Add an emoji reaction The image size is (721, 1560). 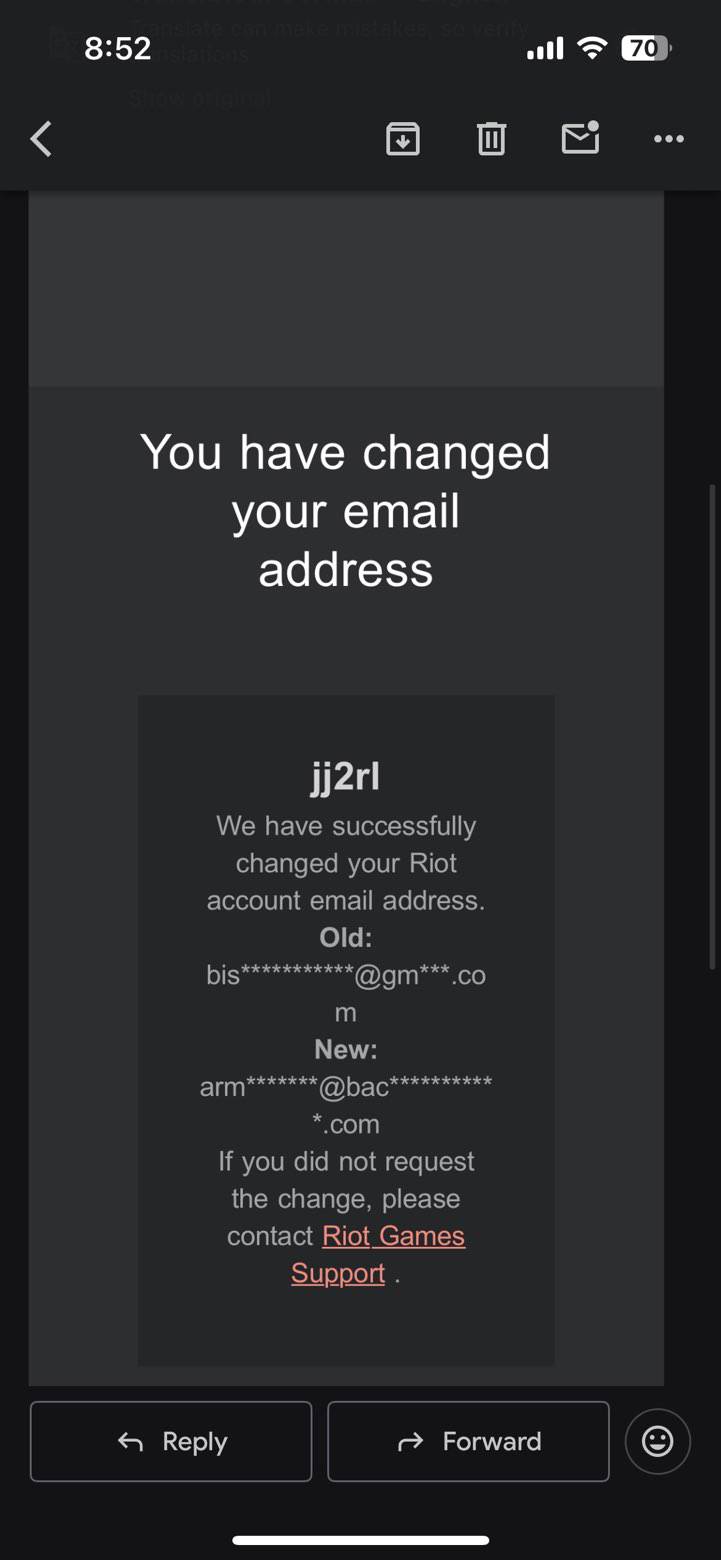[x=657, y=1441]
